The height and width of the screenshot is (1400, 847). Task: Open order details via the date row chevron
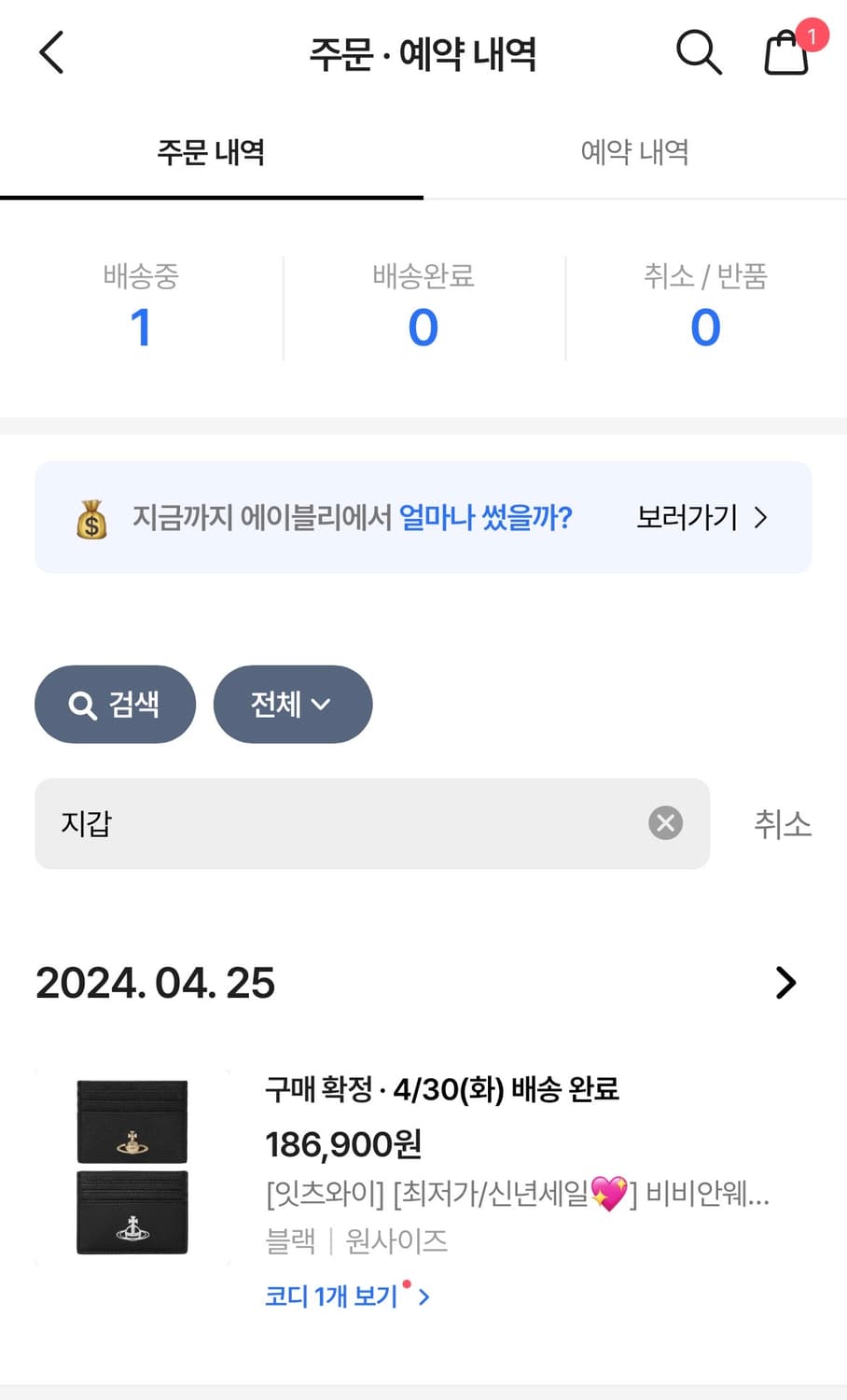coord(785,982)
